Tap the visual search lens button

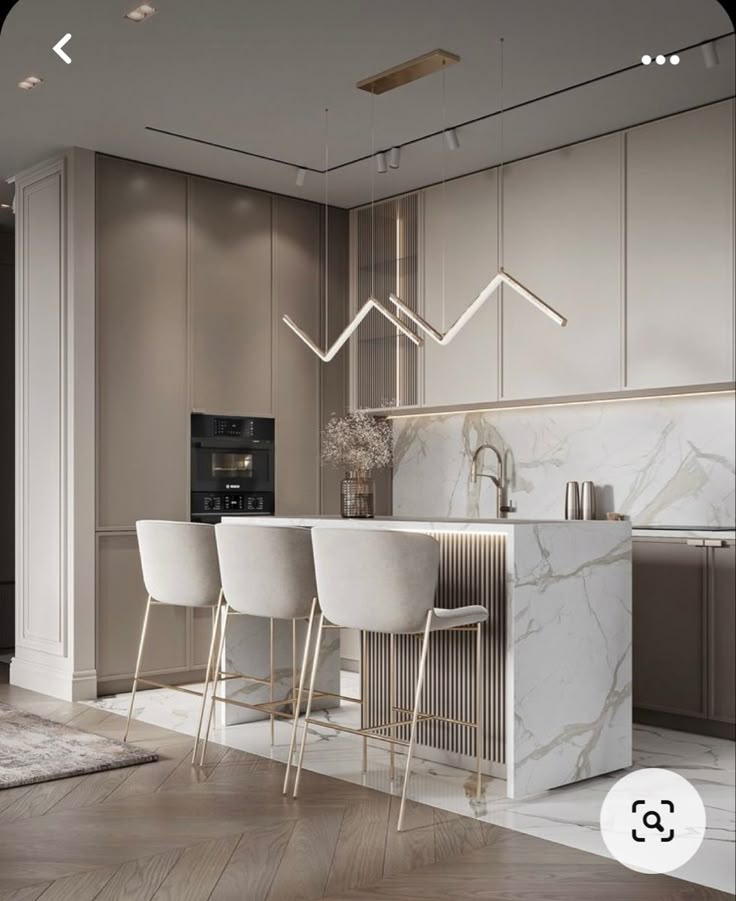point(653,821)
